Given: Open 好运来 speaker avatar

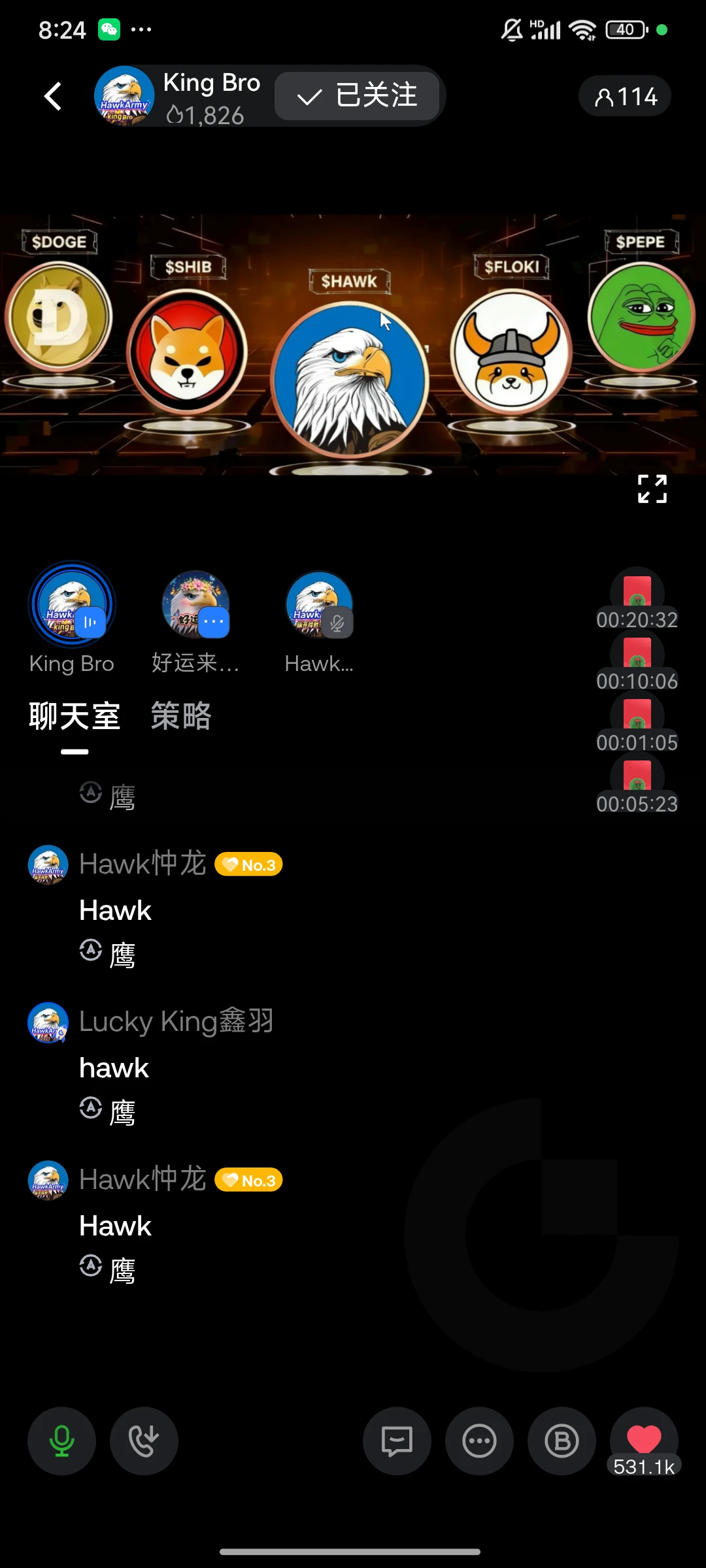Looking at the screenshot, I should click(195, 604).
